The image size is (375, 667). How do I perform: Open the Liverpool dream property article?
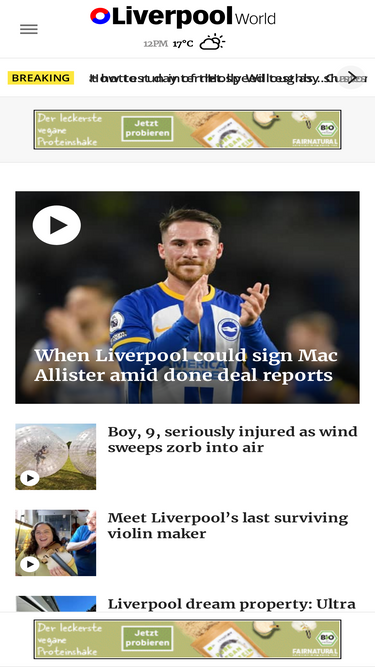(x=232, y=604)
